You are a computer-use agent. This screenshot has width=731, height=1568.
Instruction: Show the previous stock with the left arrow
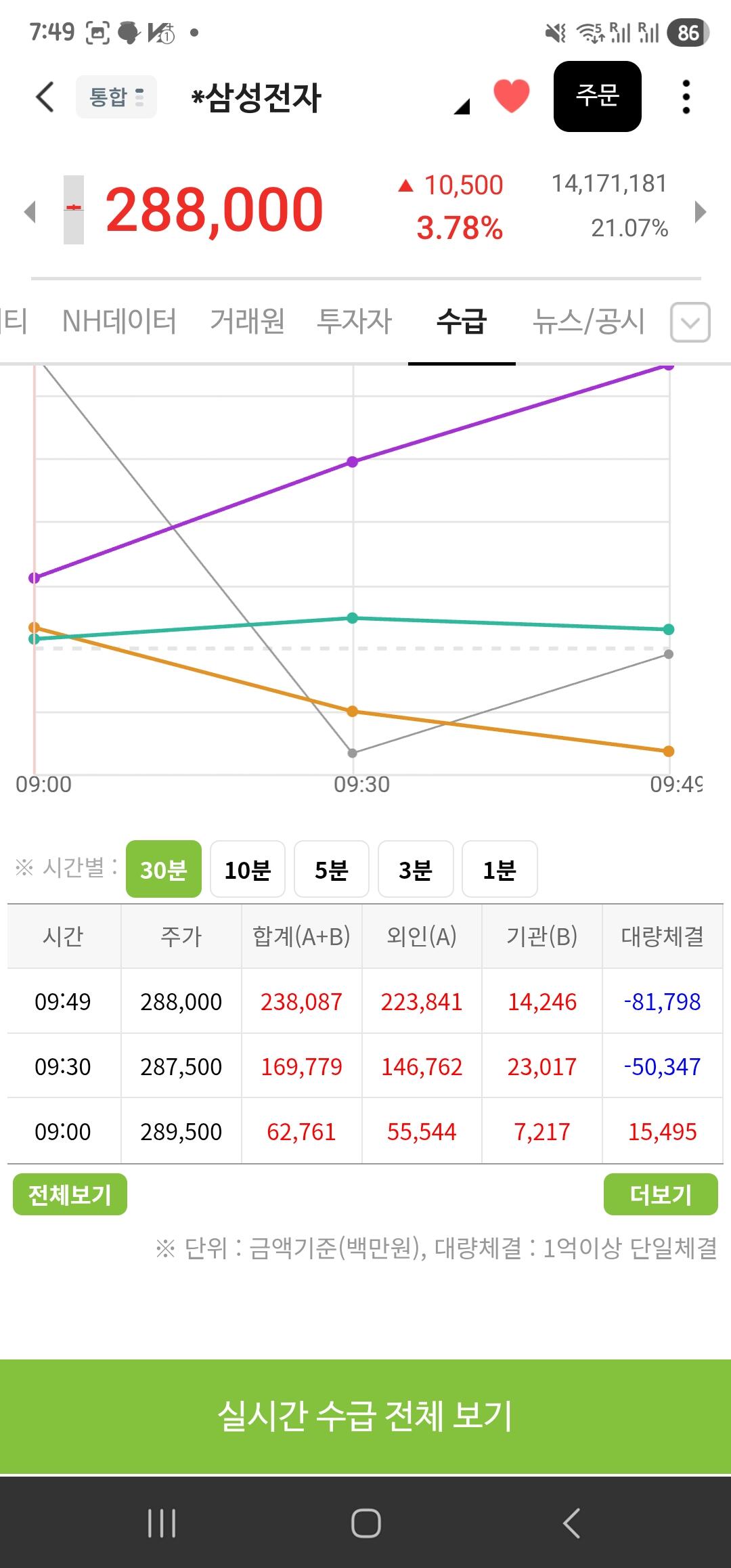29,211
